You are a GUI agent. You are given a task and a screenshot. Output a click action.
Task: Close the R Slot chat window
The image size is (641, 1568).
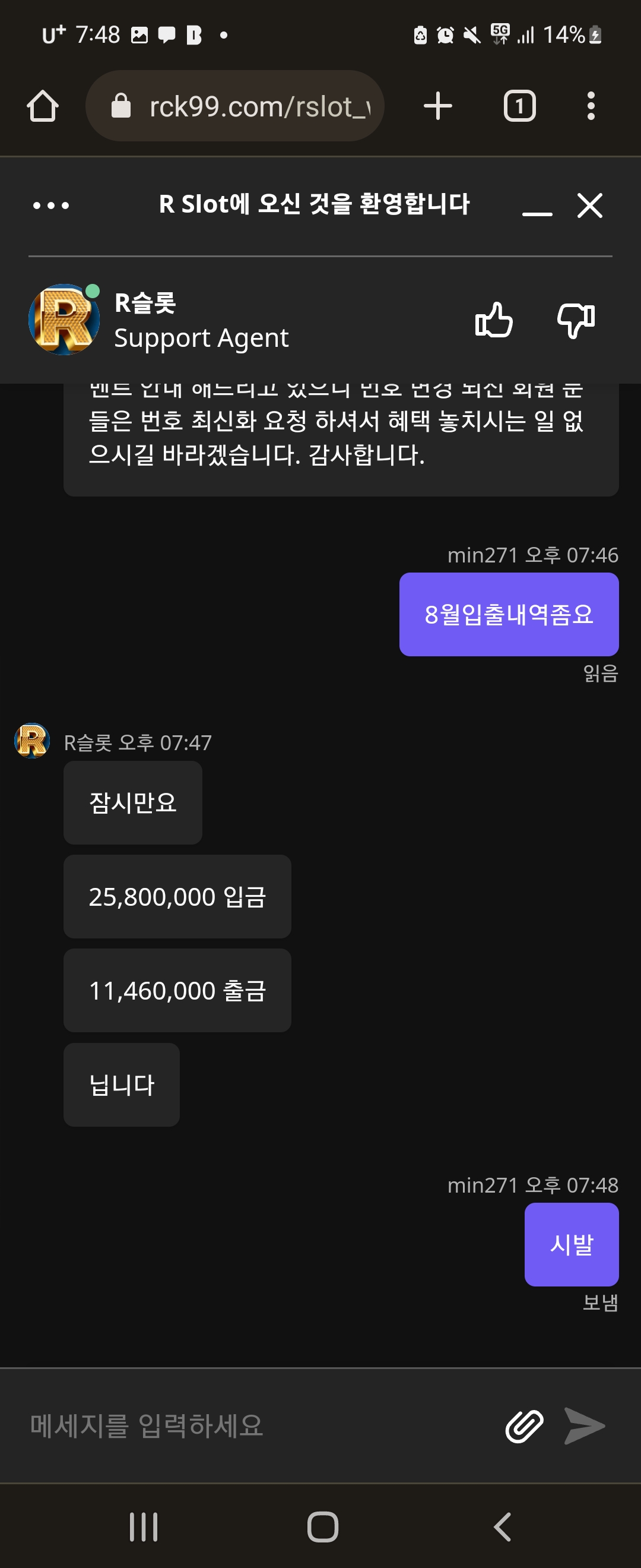(589, 206)
